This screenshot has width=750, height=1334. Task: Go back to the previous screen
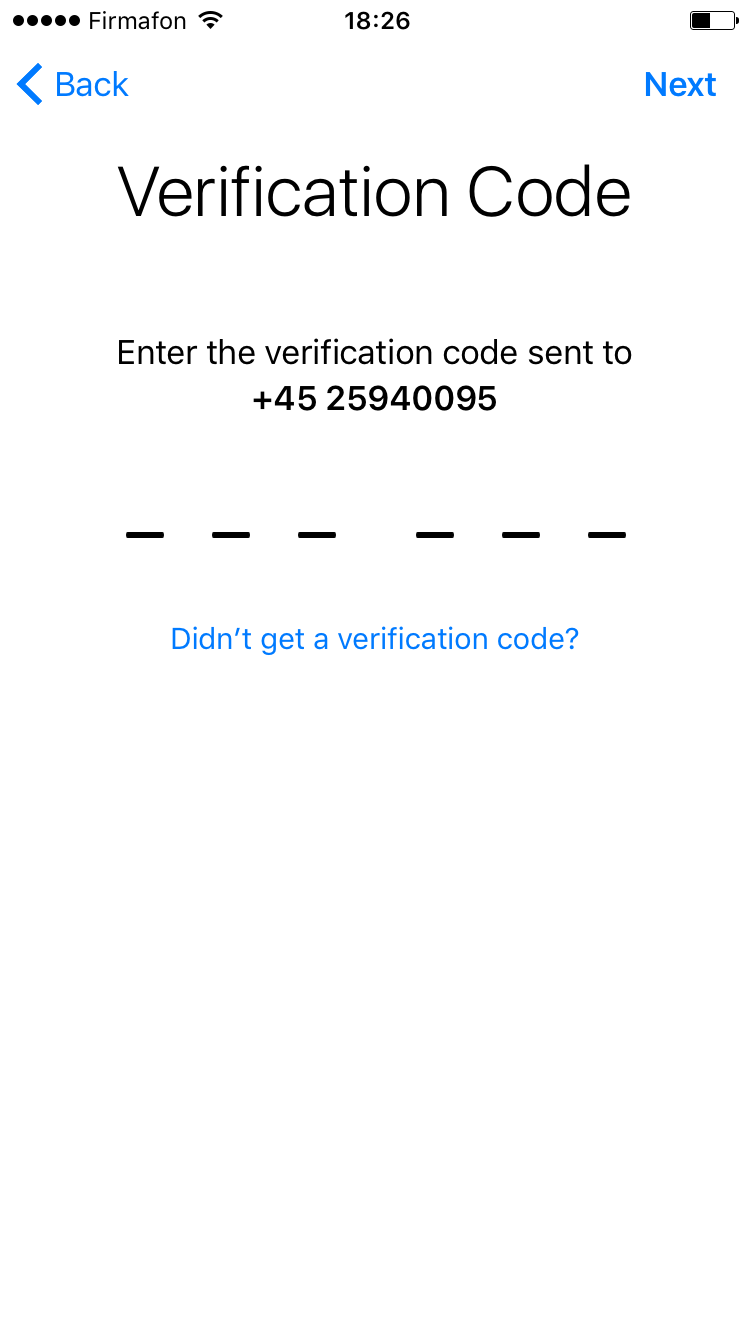click(73, 85)
